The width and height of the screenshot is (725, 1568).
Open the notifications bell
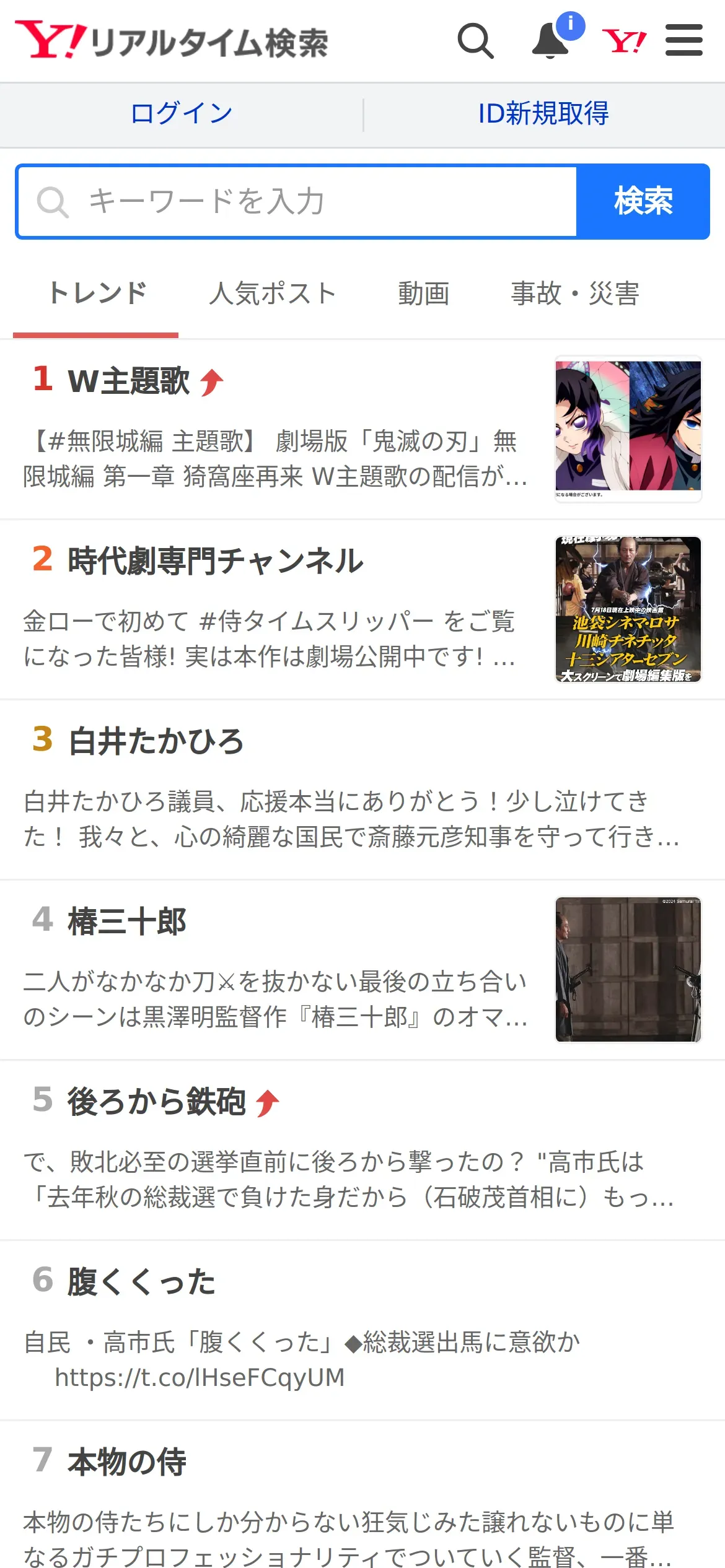[x=551, y=41]
